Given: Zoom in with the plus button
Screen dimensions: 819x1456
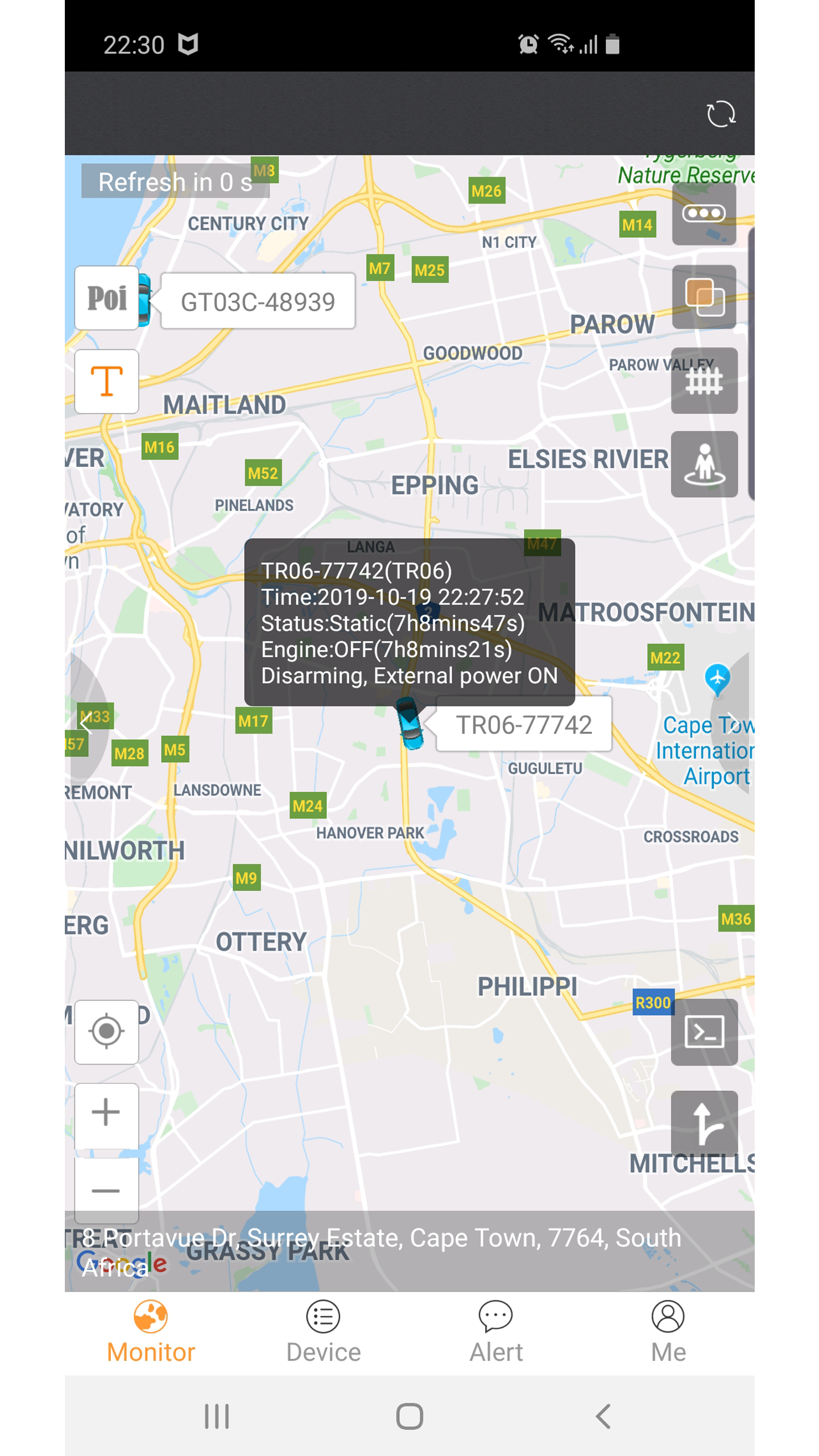Looking at the screenshot, I should tap(106, 1113).
